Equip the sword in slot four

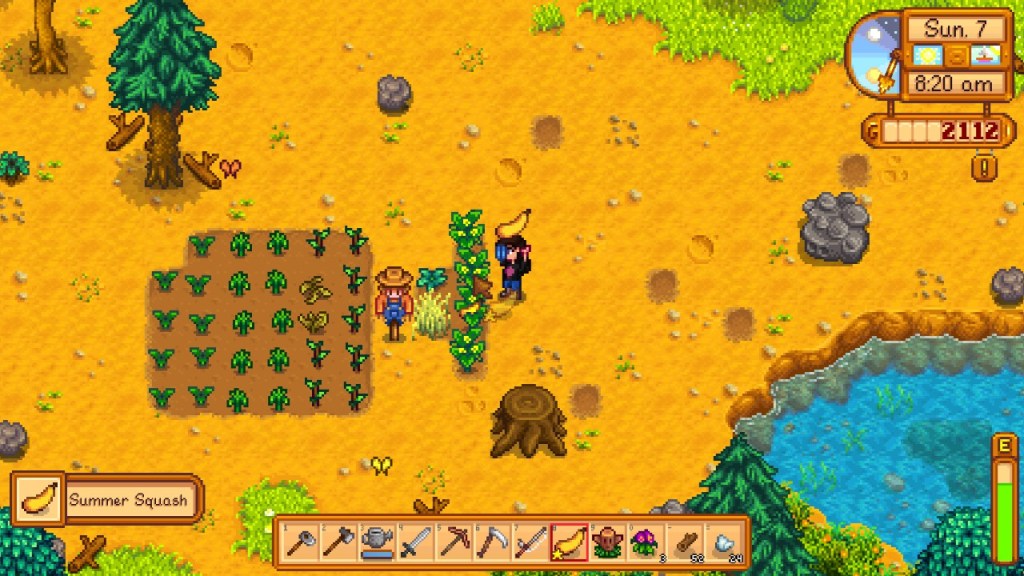click(415, 543)
